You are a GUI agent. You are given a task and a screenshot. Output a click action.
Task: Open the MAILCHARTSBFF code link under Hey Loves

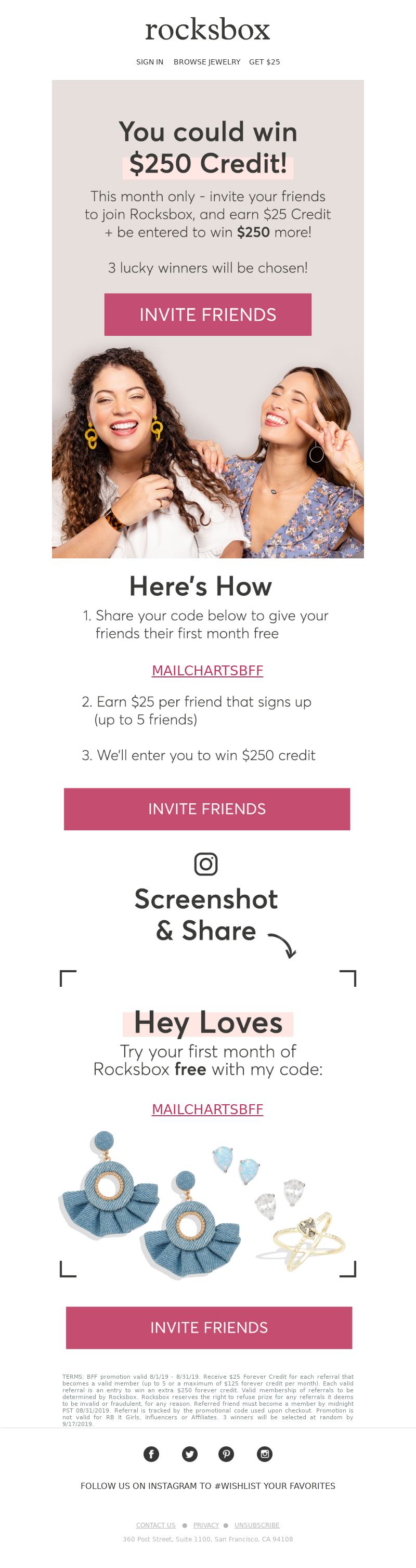207,1109
